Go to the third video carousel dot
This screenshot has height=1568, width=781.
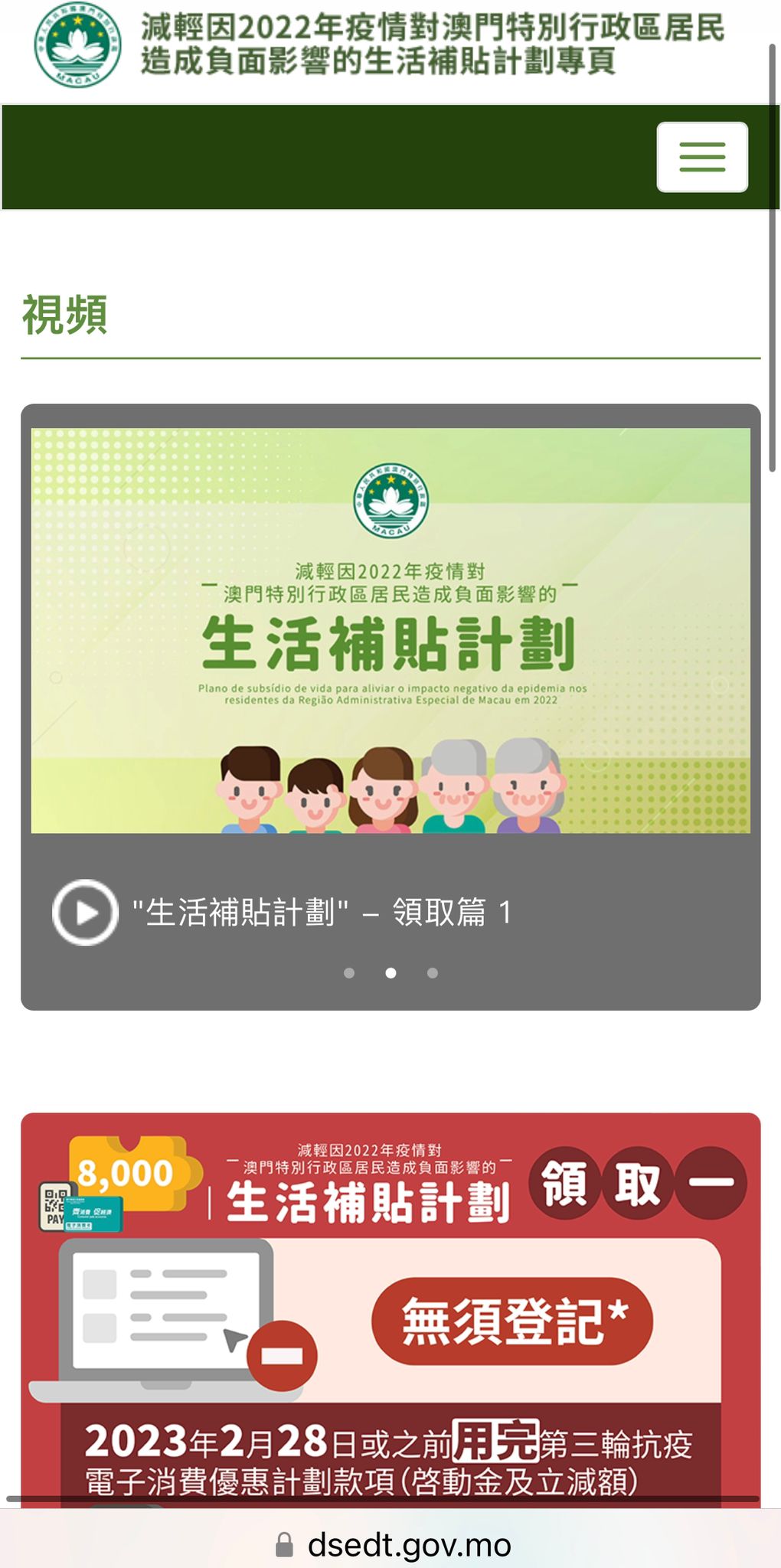coord(433,973)
